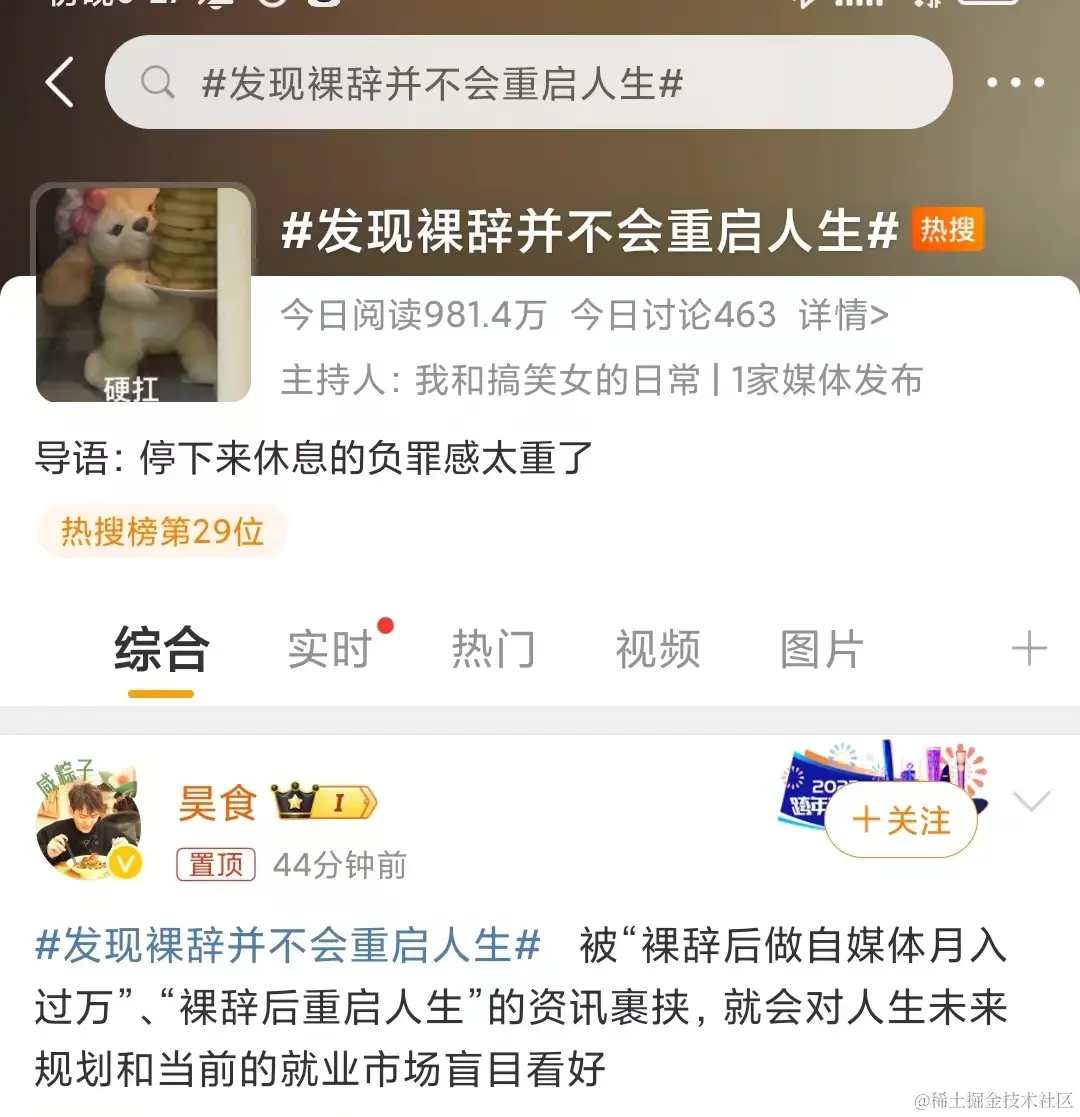The width and height of the screenshot is (1080, 1117).
Task: Expand the post options chevron for 昊食
Action: (1031, 802)
